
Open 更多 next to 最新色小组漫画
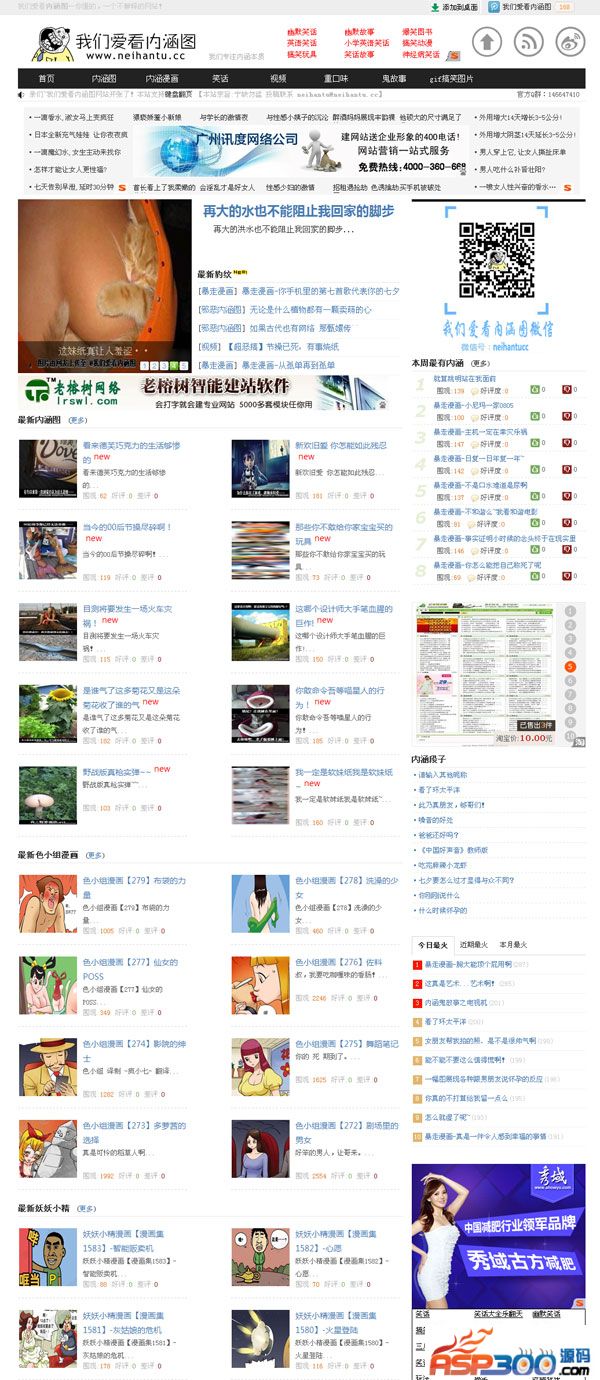[95, 855]
